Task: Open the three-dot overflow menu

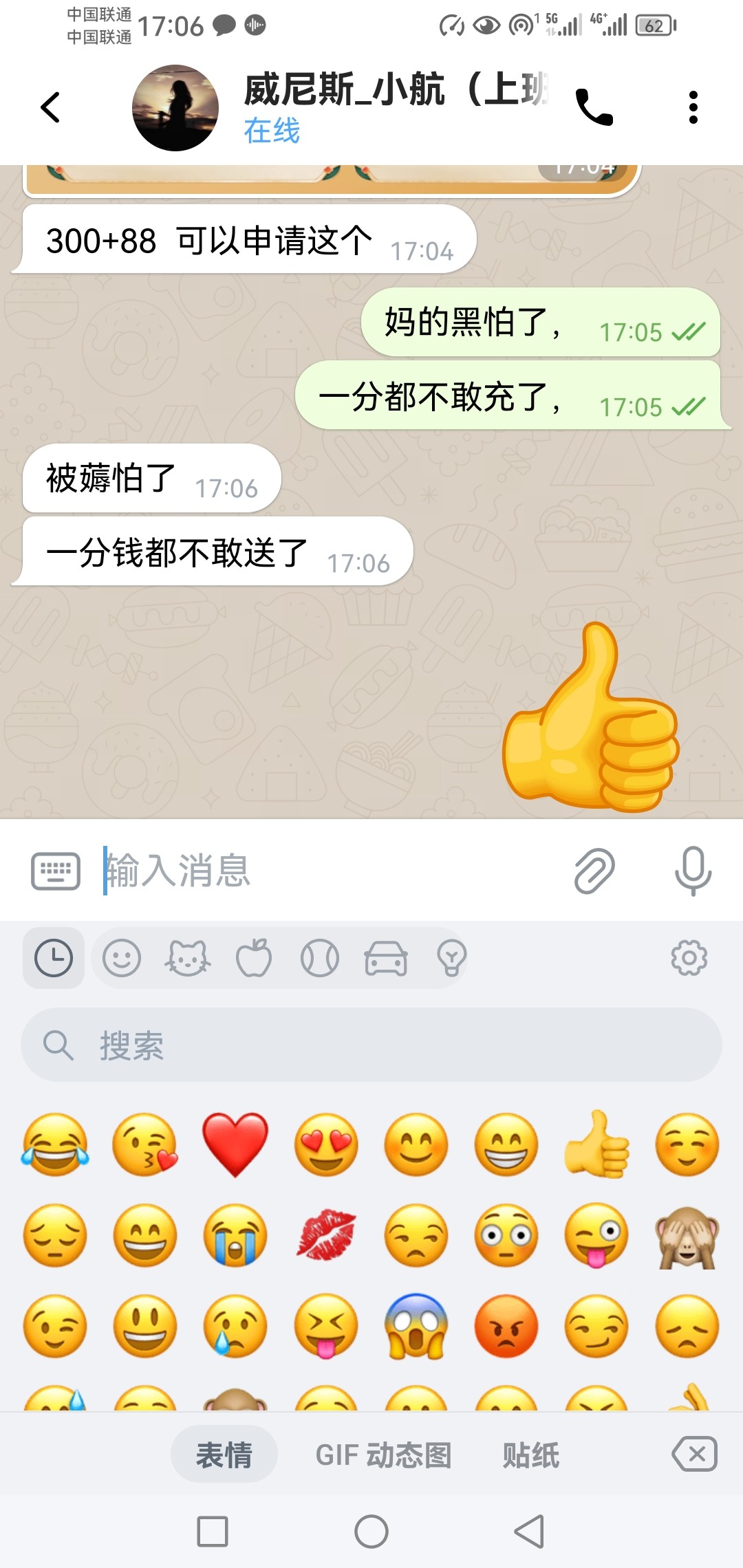Action: pos(693,107)
